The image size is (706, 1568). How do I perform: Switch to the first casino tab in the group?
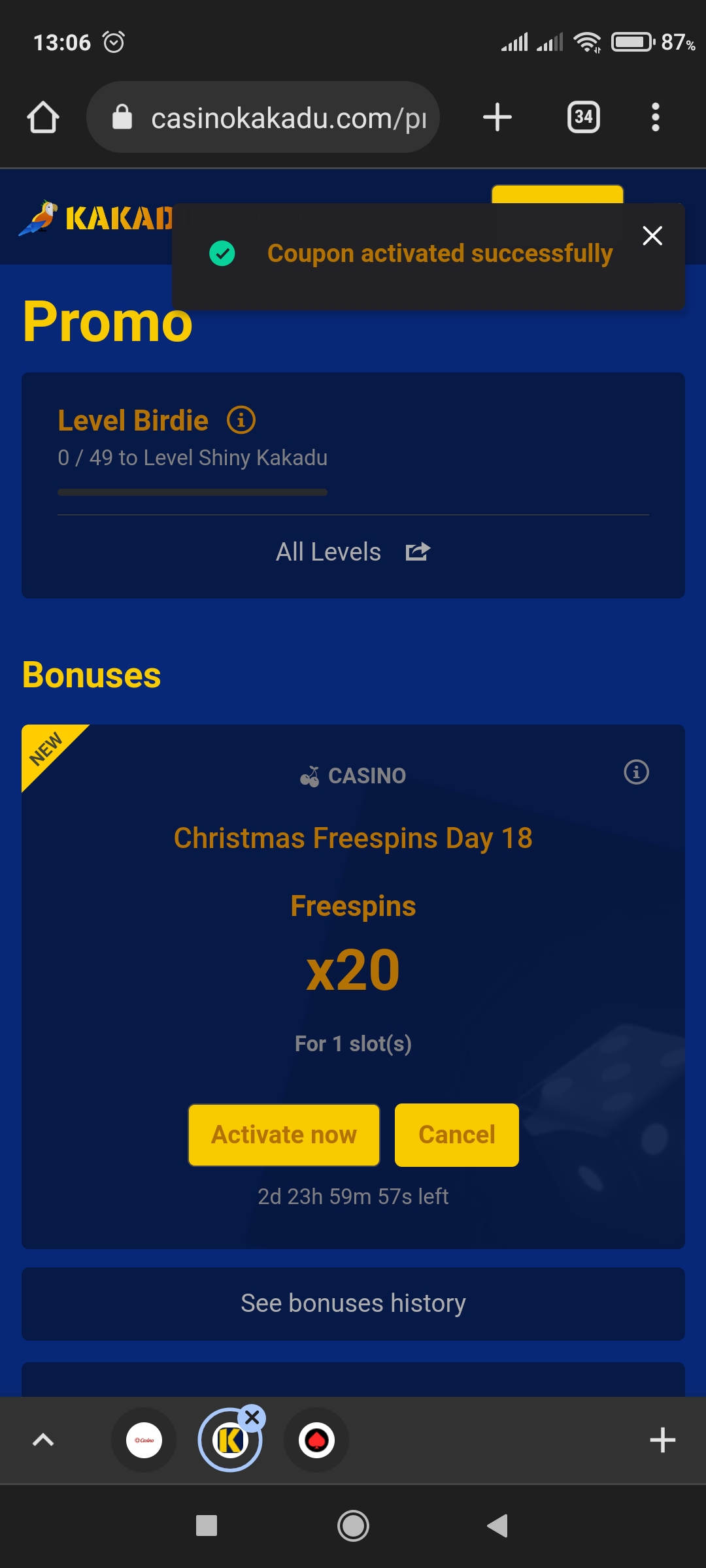tap(144, 1440)
